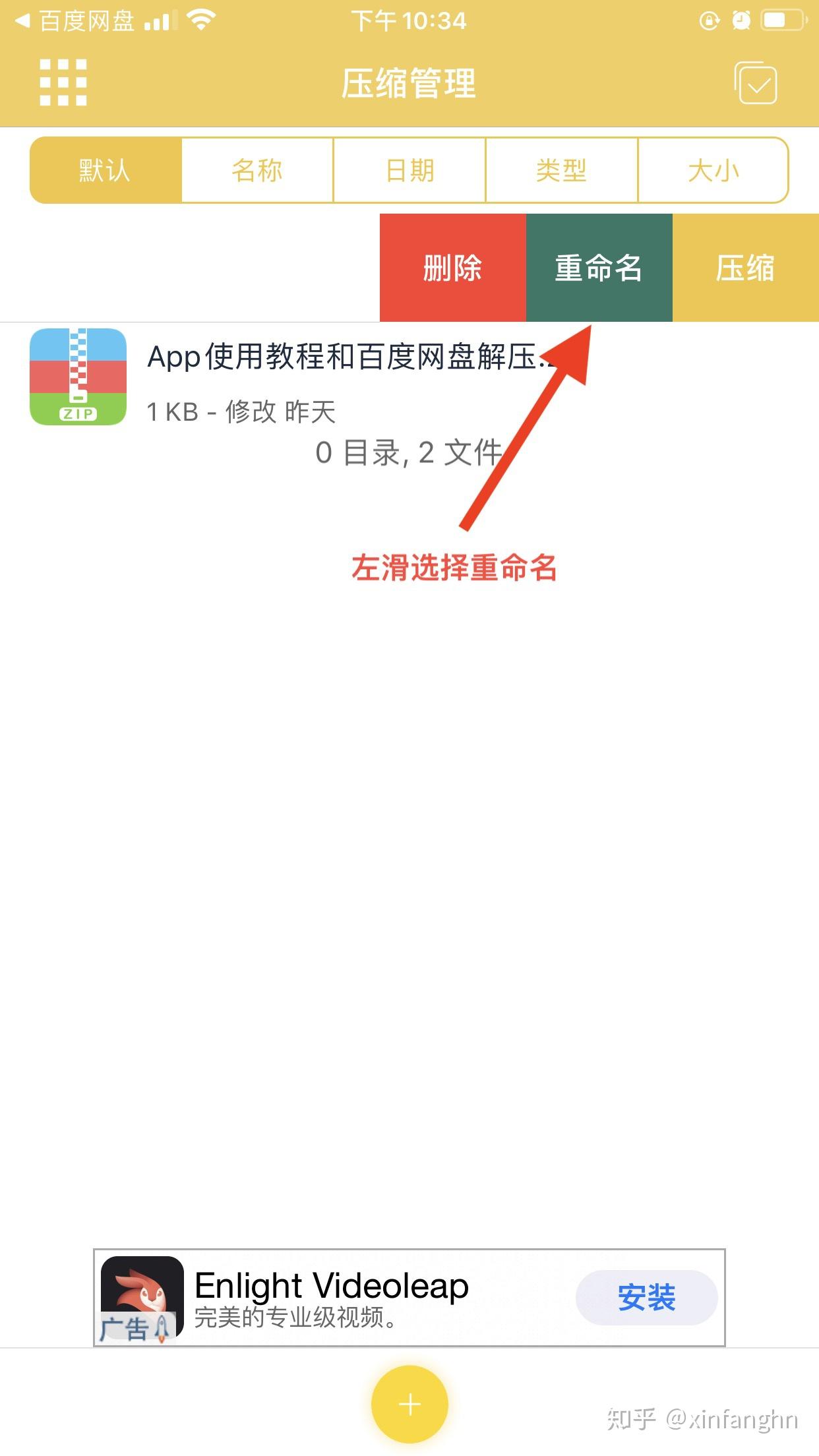The height and width of the screenshot is (1456, 819).
Task: Open multi-select checkbox mode
Action: pyautogui.click(x=756, y=83)
